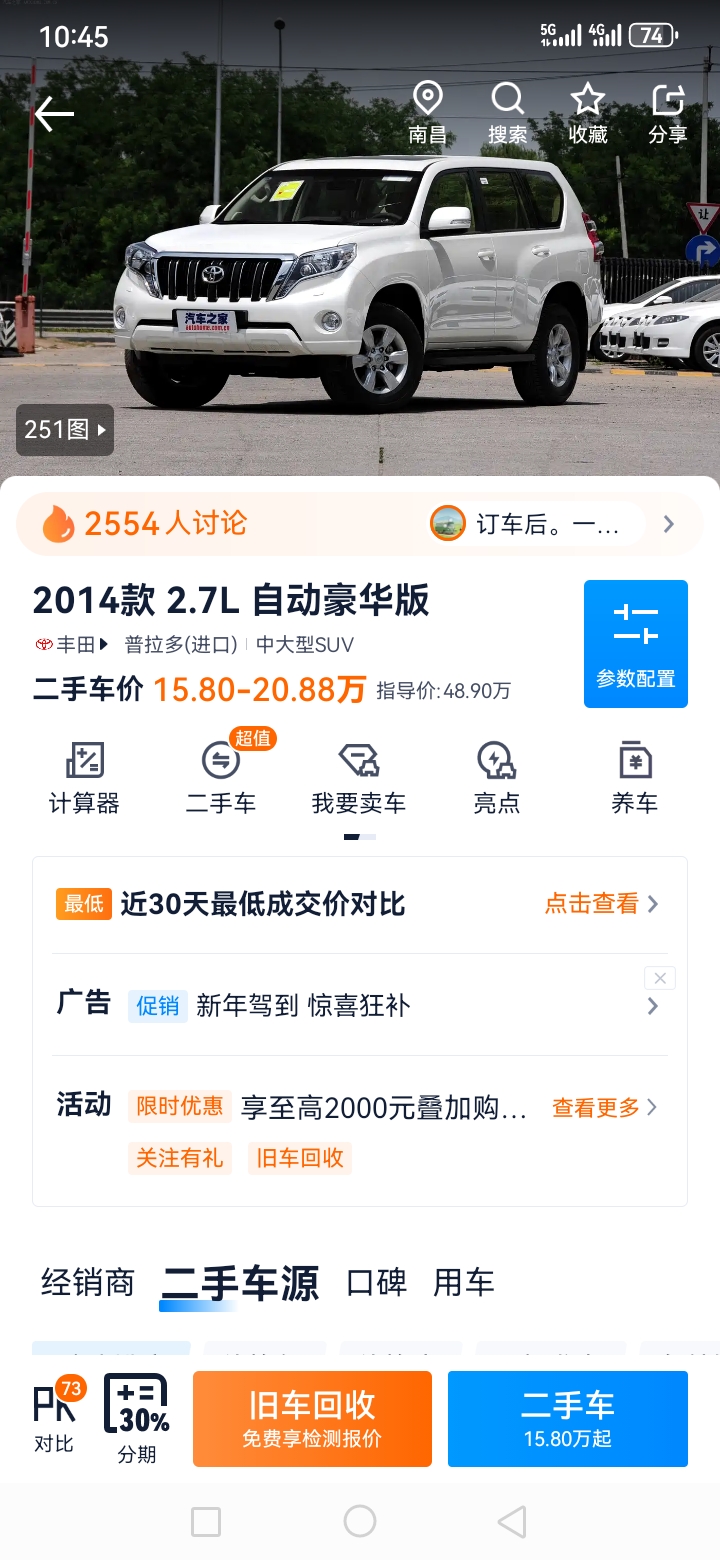View the 251图 photo gallery

coord(65,430)
